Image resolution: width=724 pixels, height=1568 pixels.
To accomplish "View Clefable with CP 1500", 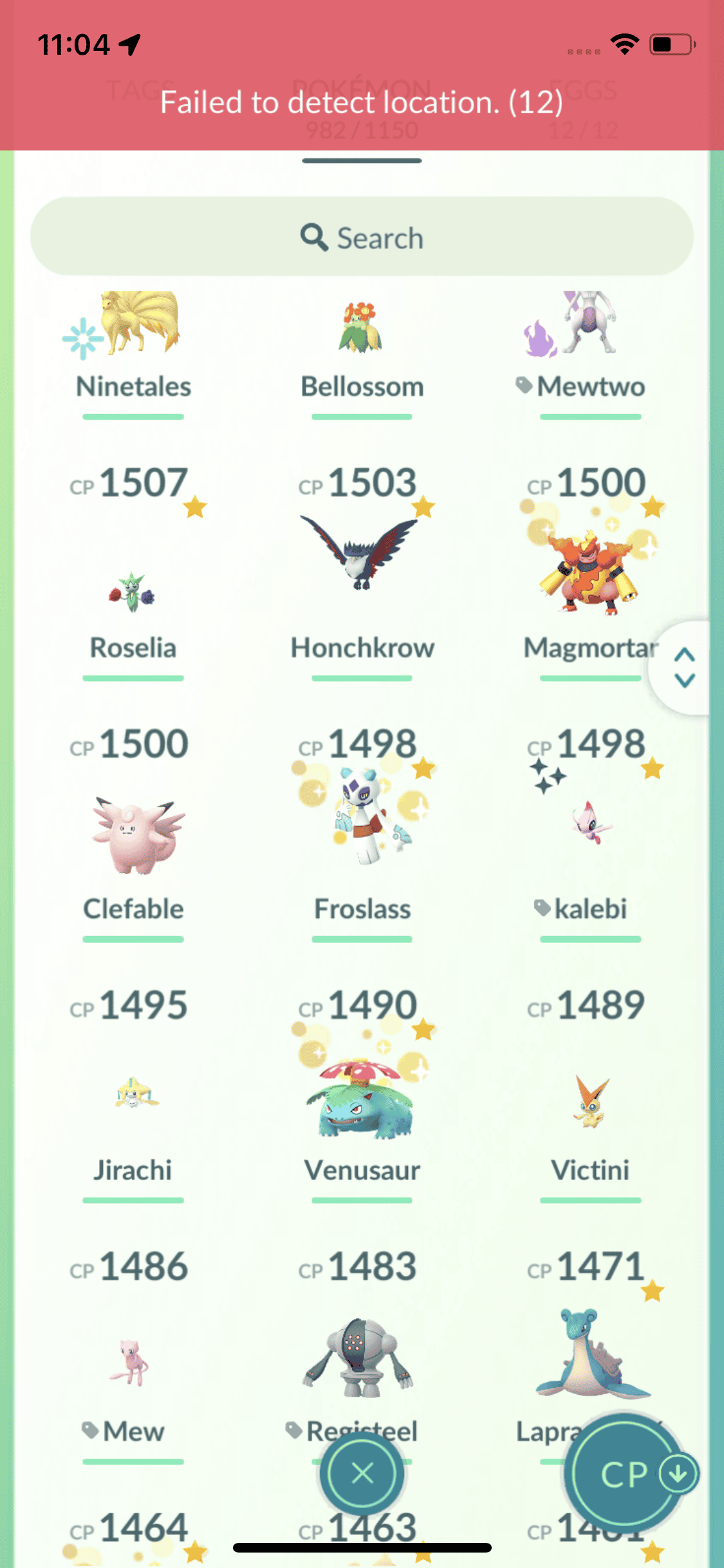I will pos(133,834).
